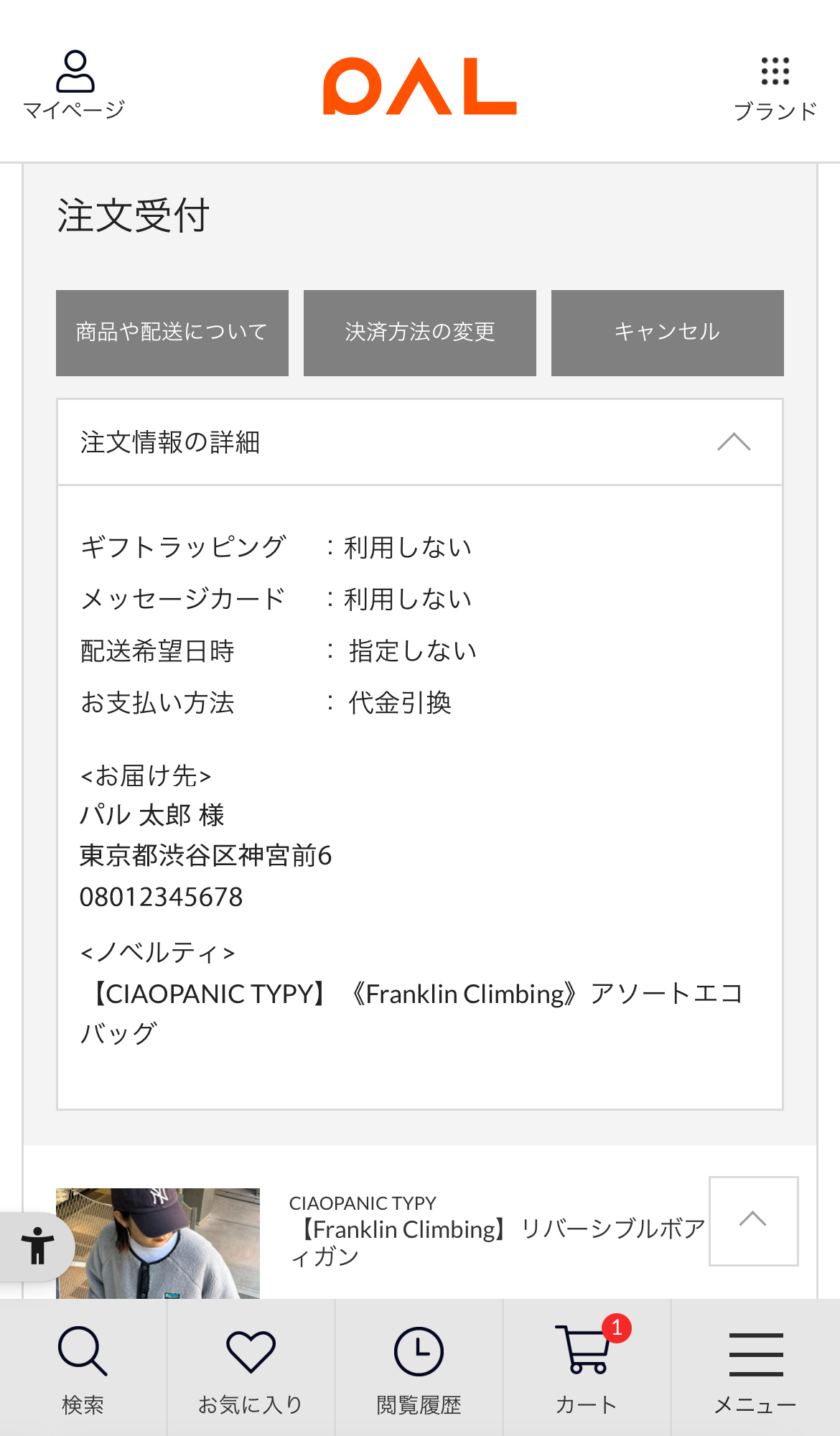Go to 検索 search tab
840x1436 pixels.
(x=83, y=1369)
